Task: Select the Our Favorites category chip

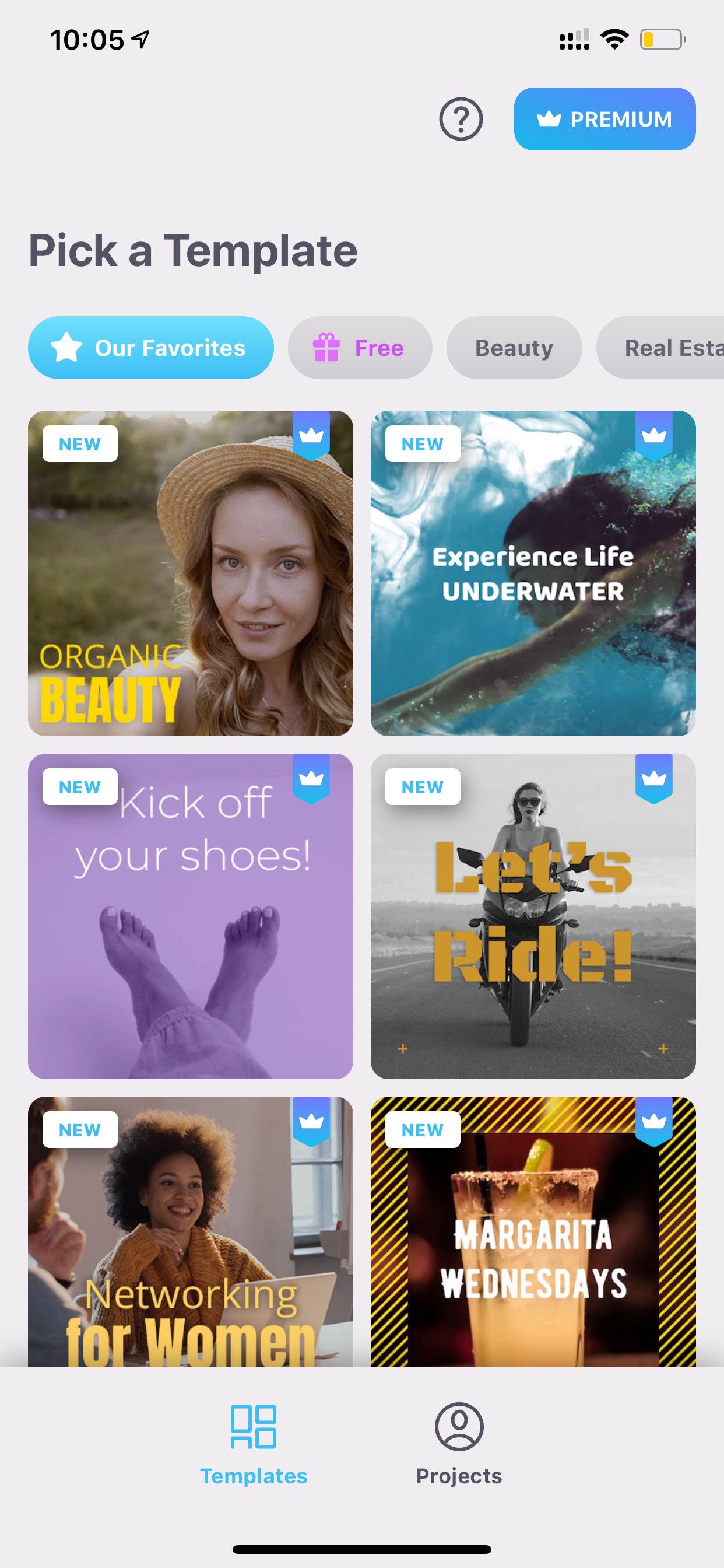Action: (x=151, y=348)
